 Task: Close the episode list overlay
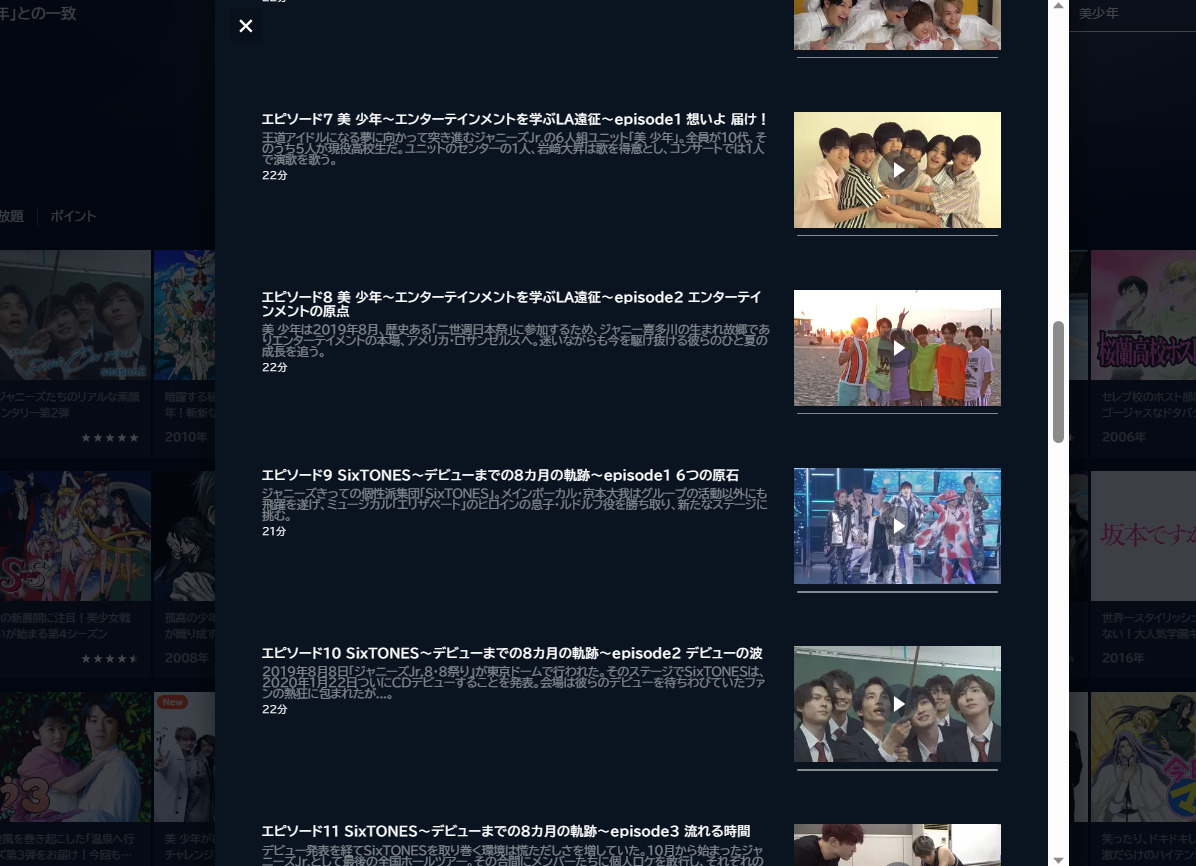(x=246, y=26)
